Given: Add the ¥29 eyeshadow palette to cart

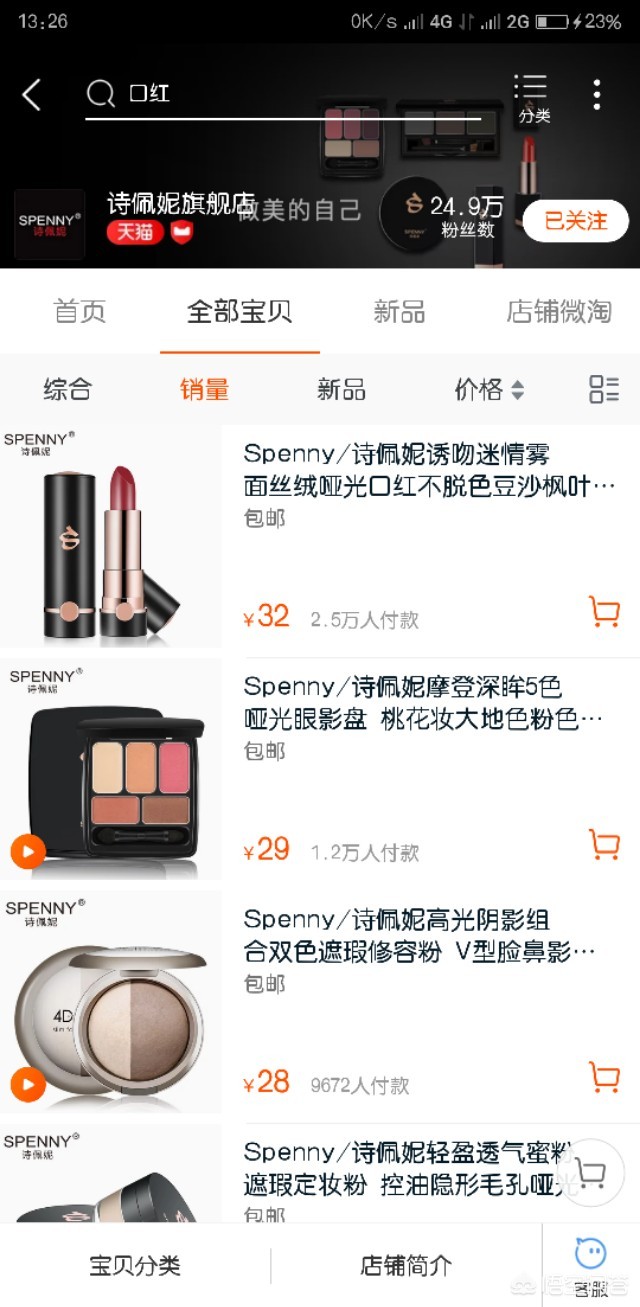Looking at the screenshot, I should [604, 844].
